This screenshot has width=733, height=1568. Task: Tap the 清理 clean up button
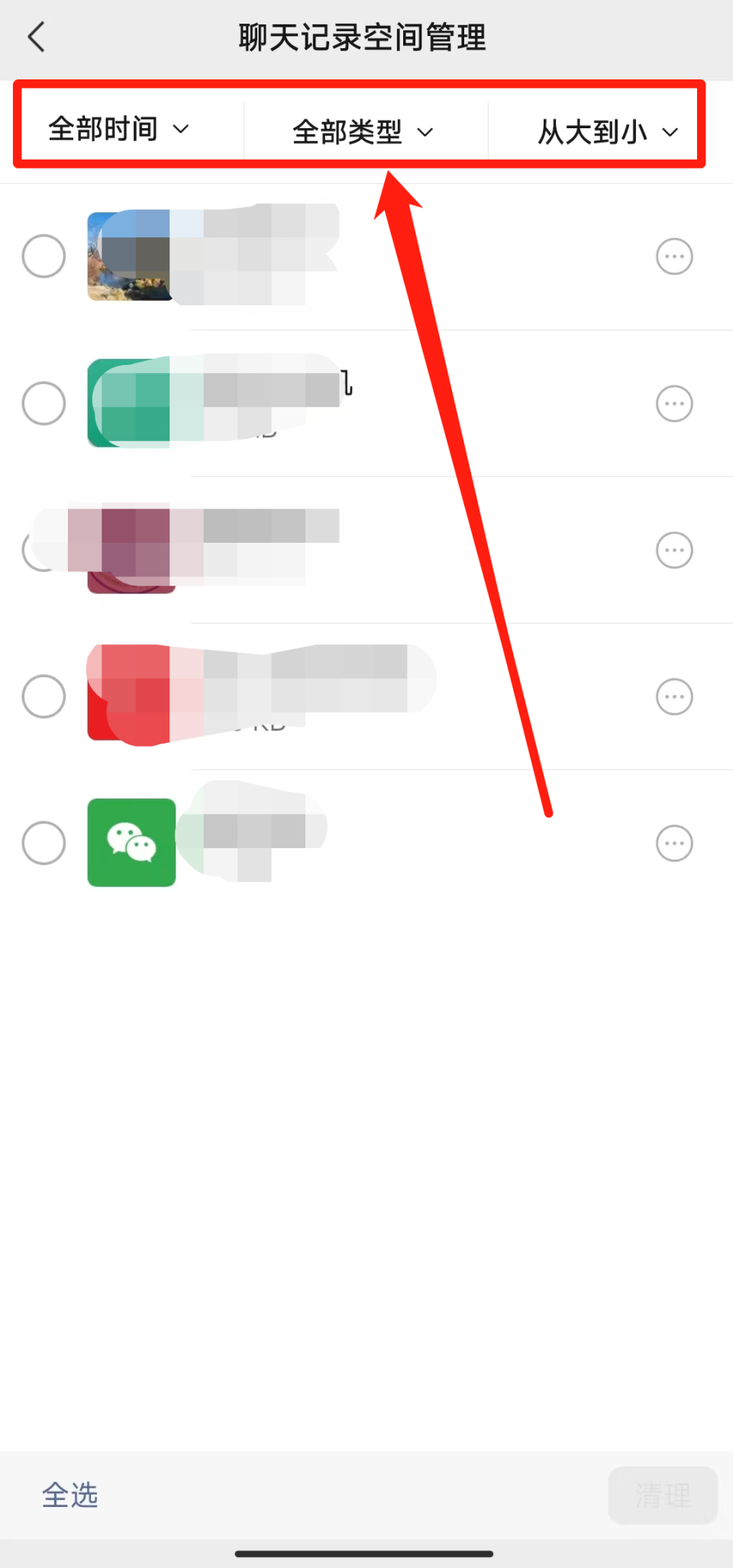click(x=662, y=1495)
